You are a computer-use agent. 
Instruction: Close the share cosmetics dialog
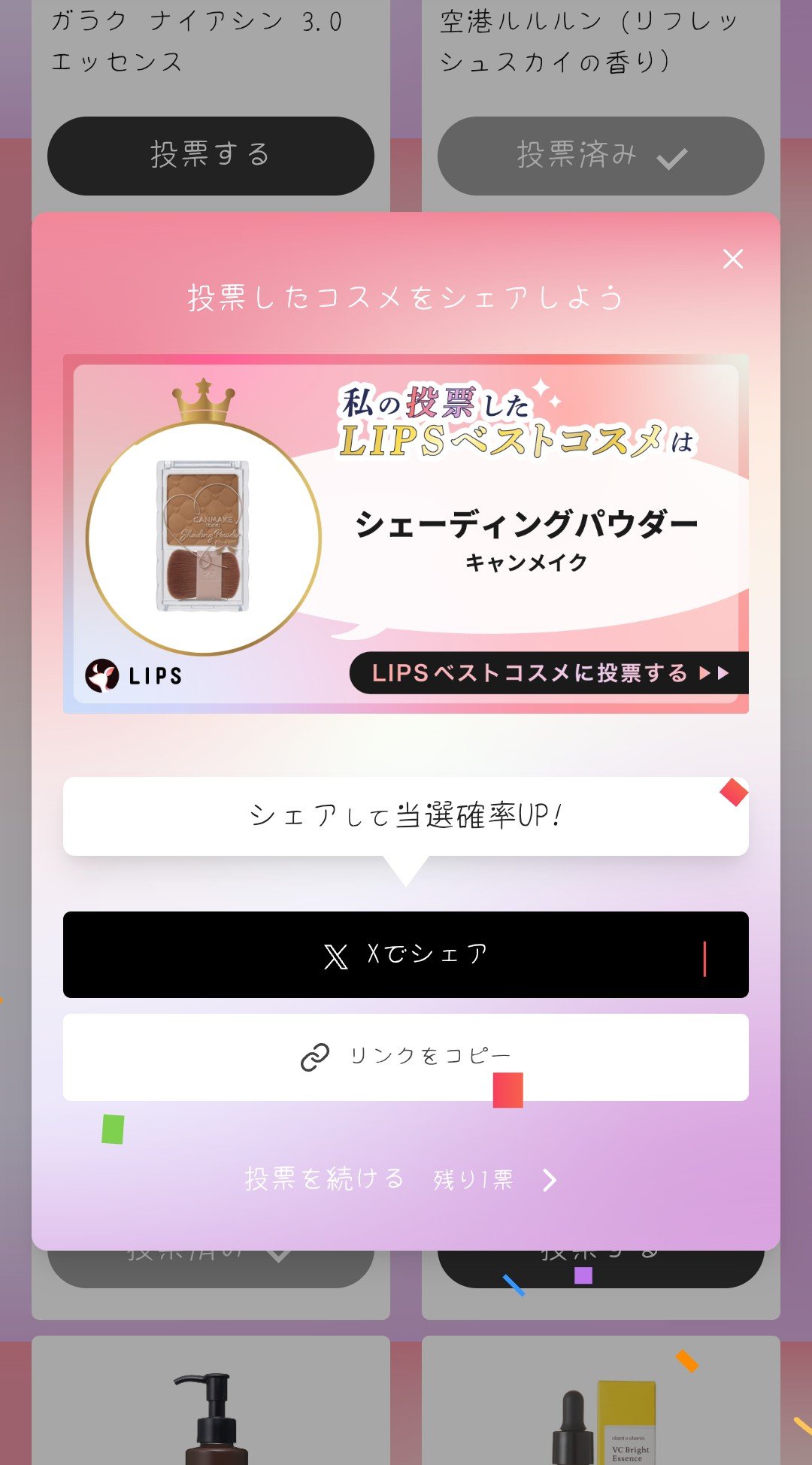tap(732, 259)
